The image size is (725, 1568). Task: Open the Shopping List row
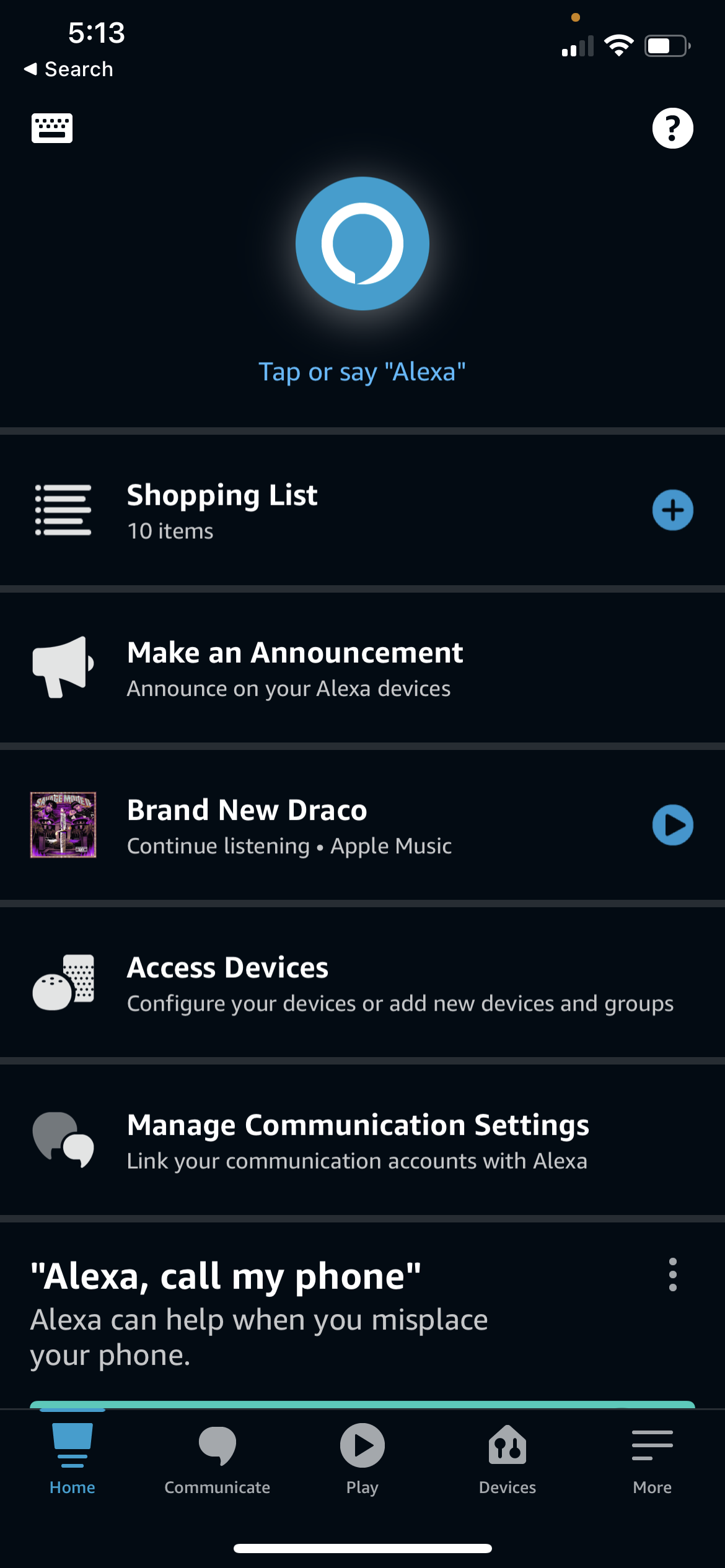(310, 511)
